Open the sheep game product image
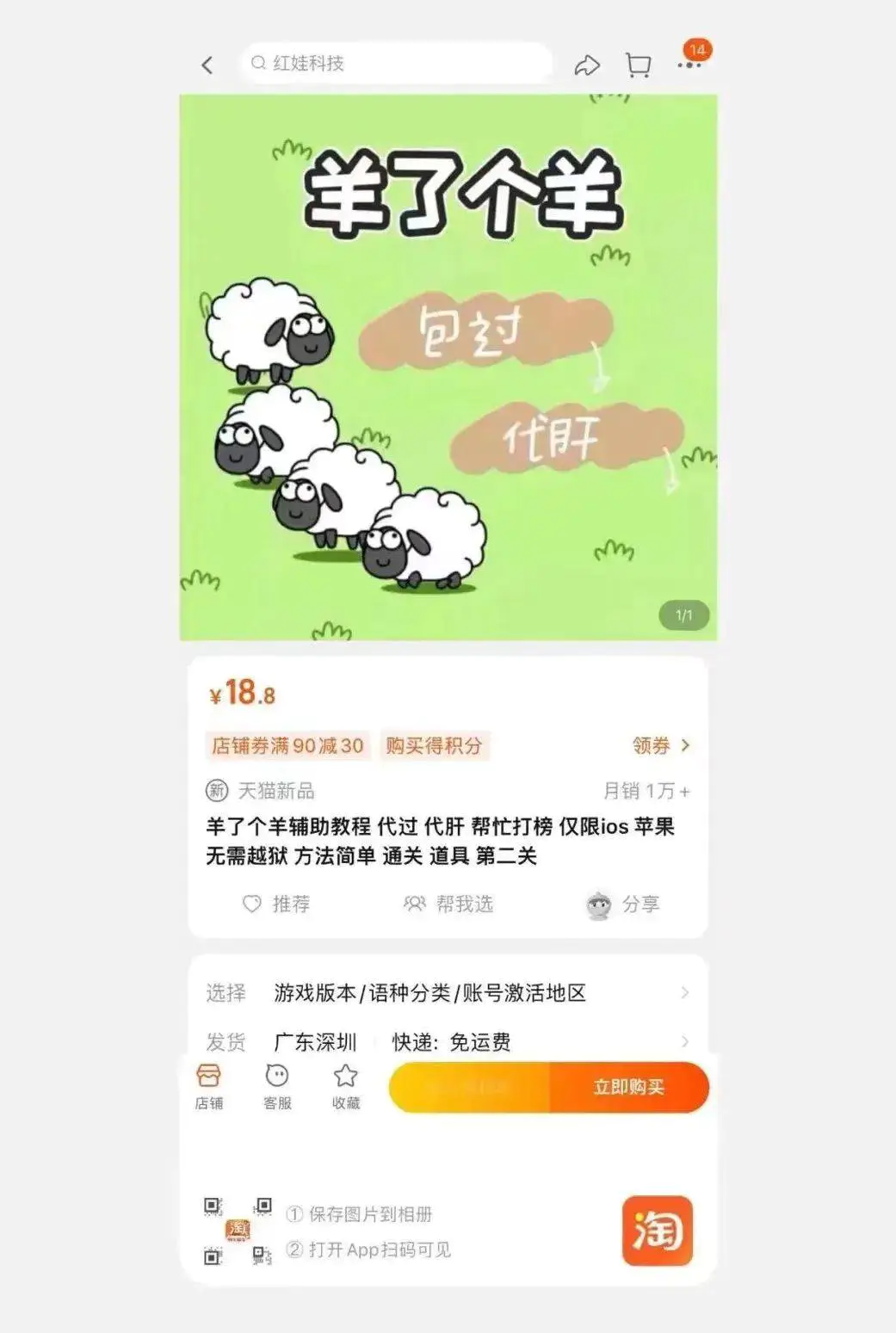Image resolution: width=896 pixels, height=1333 pixels. [448, 367]
